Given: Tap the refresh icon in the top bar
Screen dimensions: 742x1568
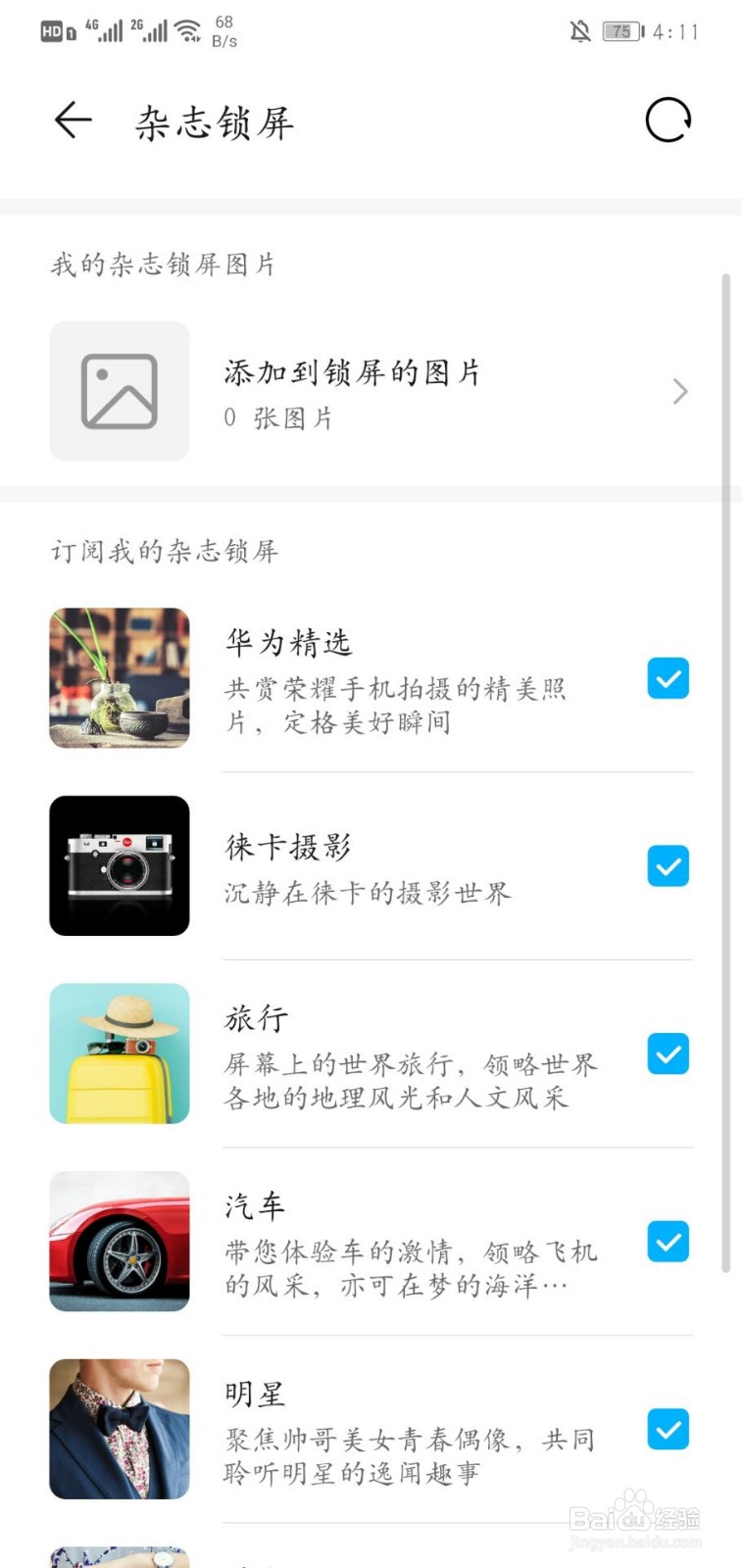Looking at the screenshot, I should [668, 121].
